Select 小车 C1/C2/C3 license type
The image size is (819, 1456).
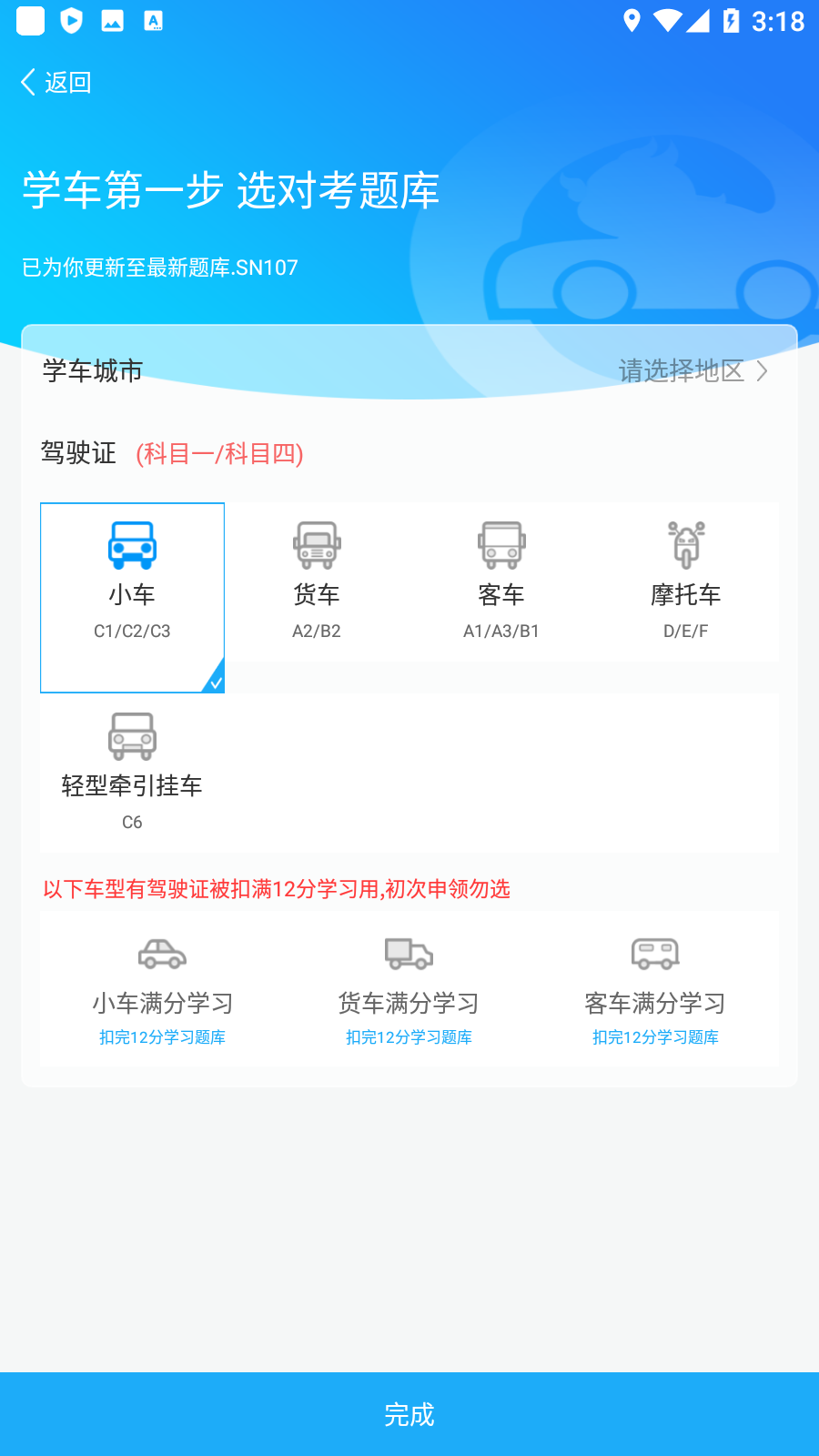click(x=132, y=596)
